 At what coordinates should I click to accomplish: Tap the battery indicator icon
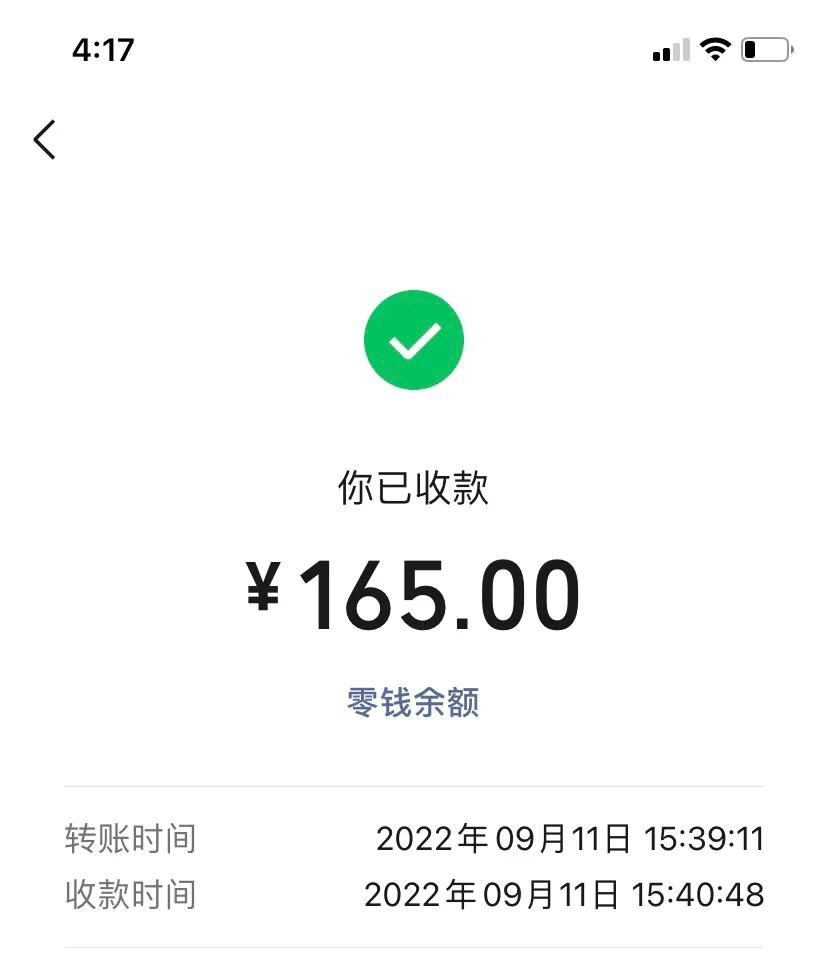(766, 48)
